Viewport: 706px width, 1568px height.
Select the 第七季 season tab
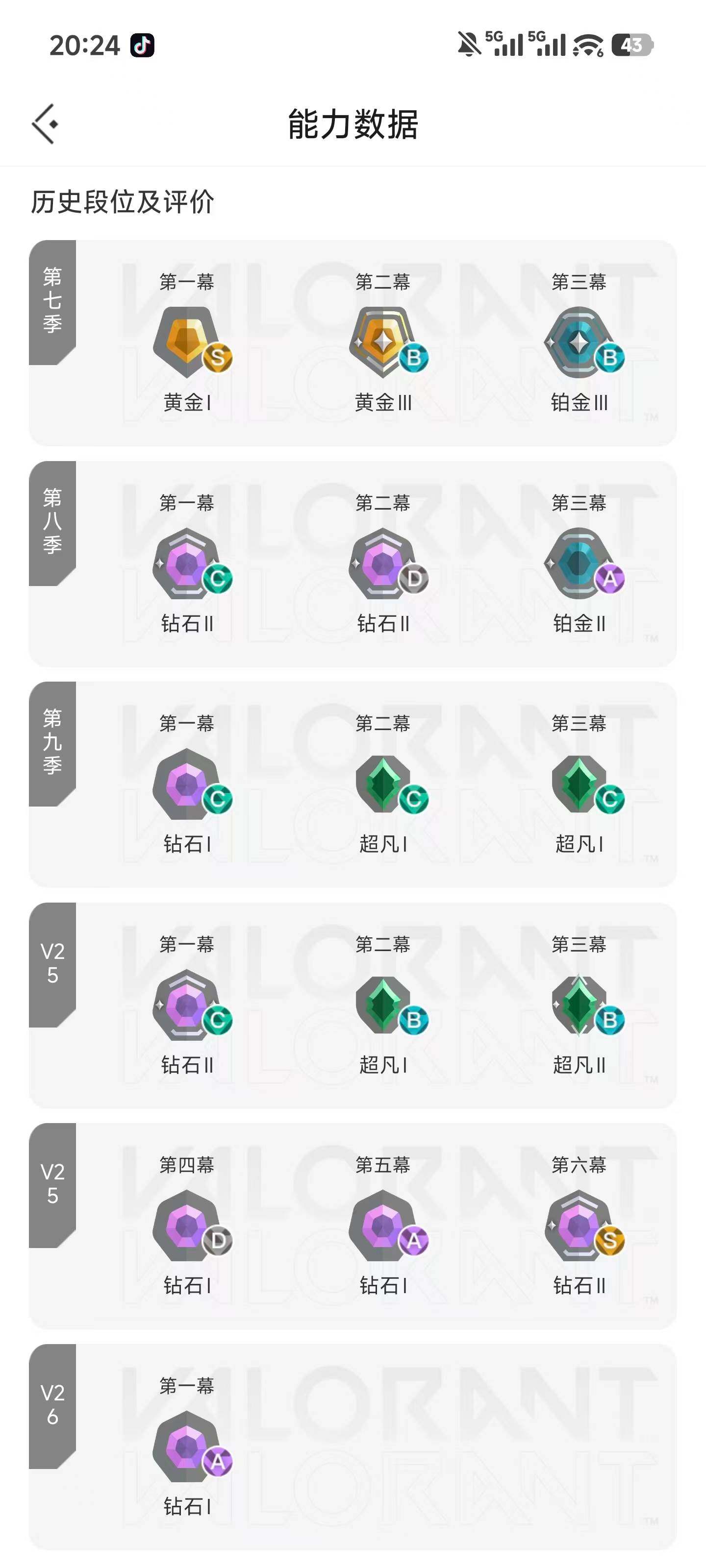point(52,298)
